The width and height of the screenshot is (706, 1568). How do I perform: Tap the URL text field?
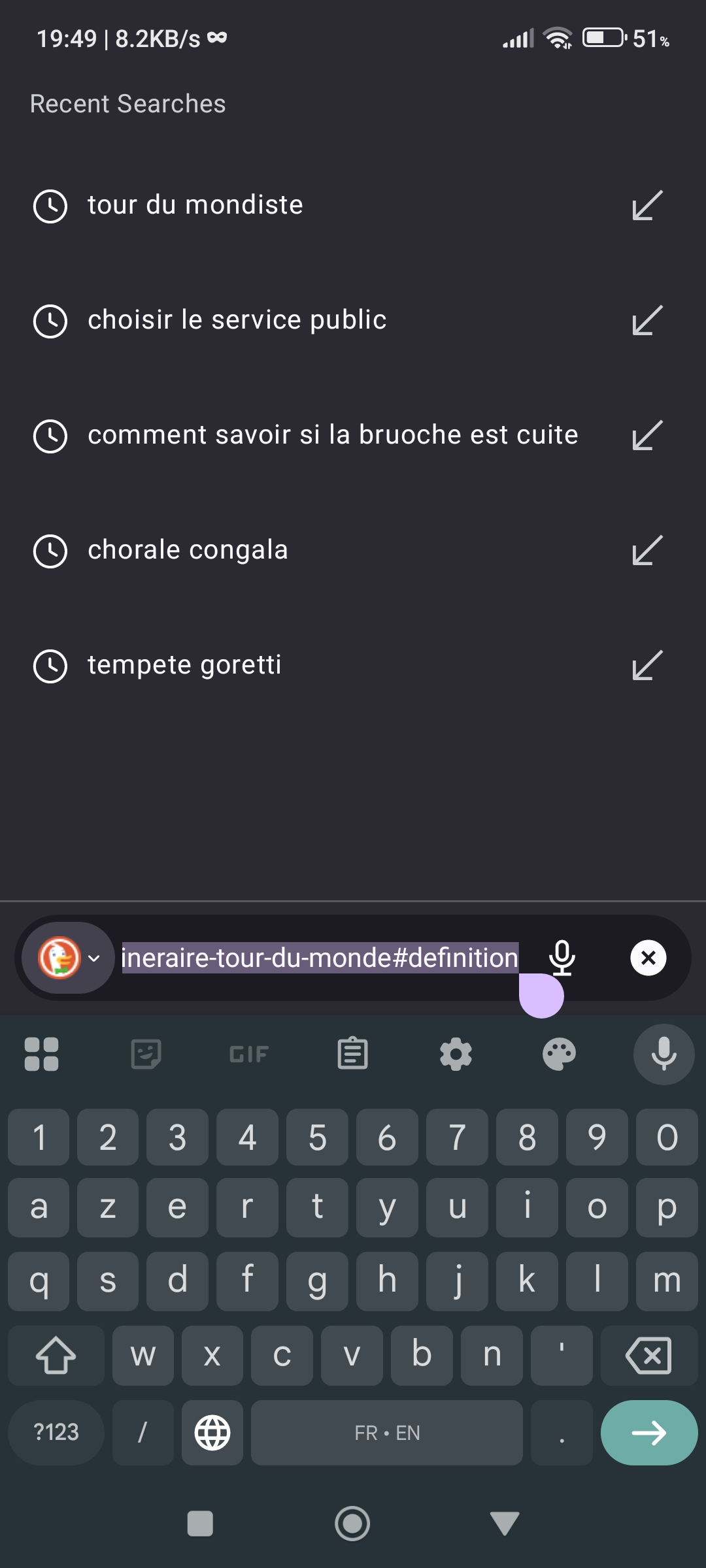[320, 958]
